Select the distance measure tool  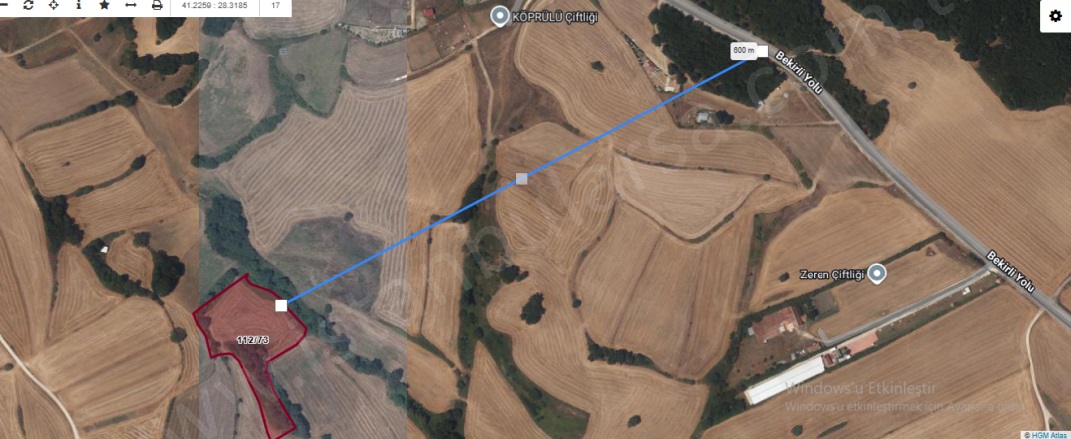pos(131,5)
